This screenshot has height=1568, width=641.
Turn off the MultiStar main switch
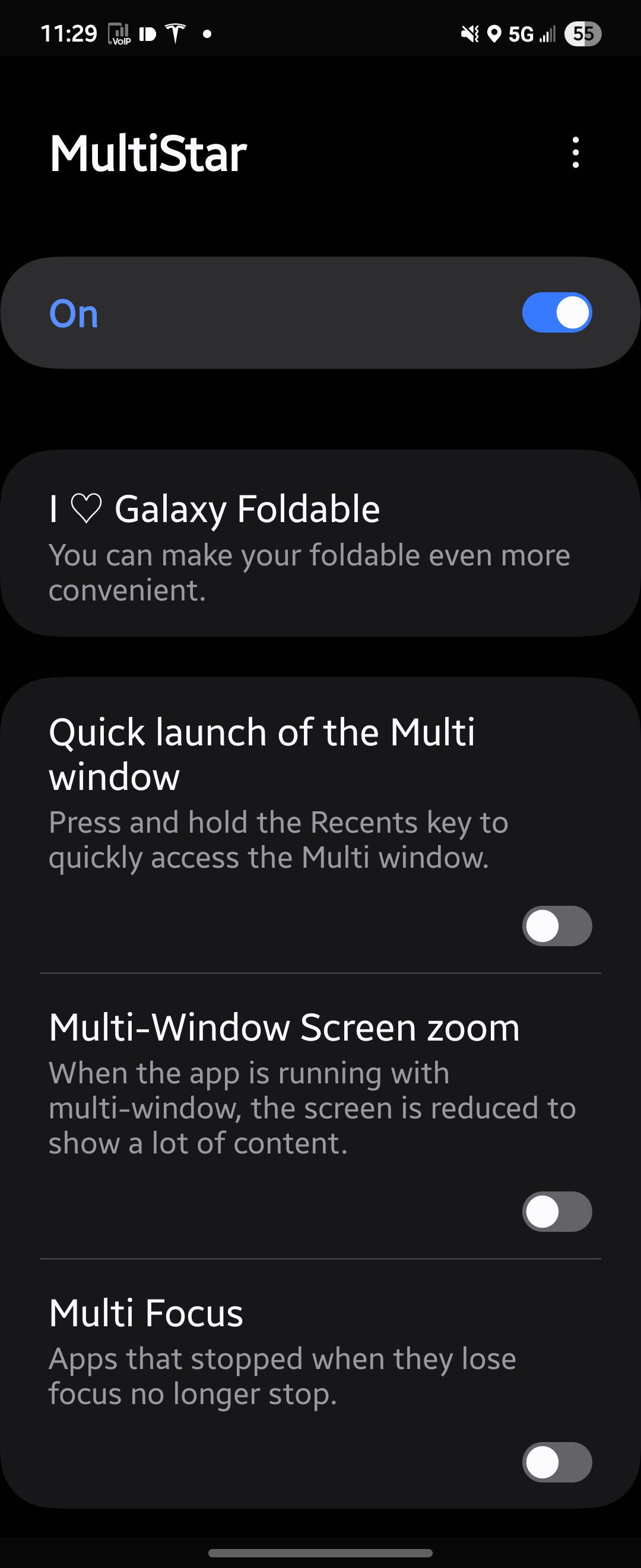coord(557,313)
